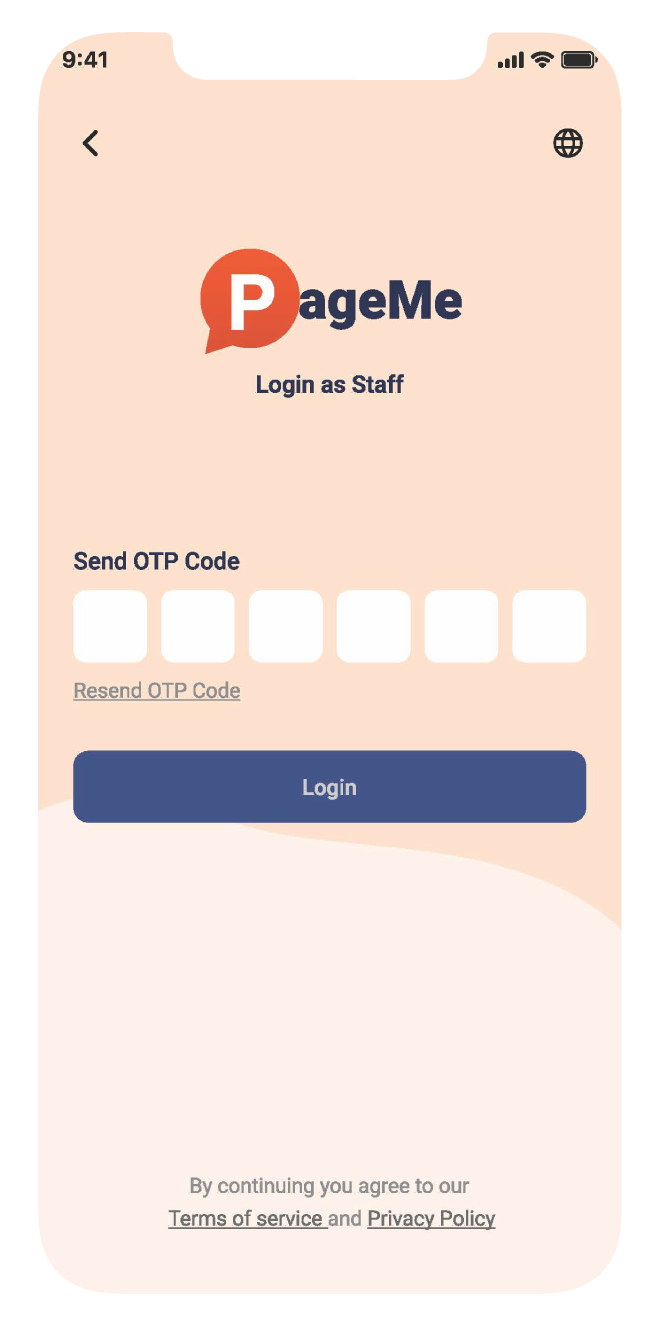Tap the first OTP digit box
The image size is (658, 1325).
[110, 626]
